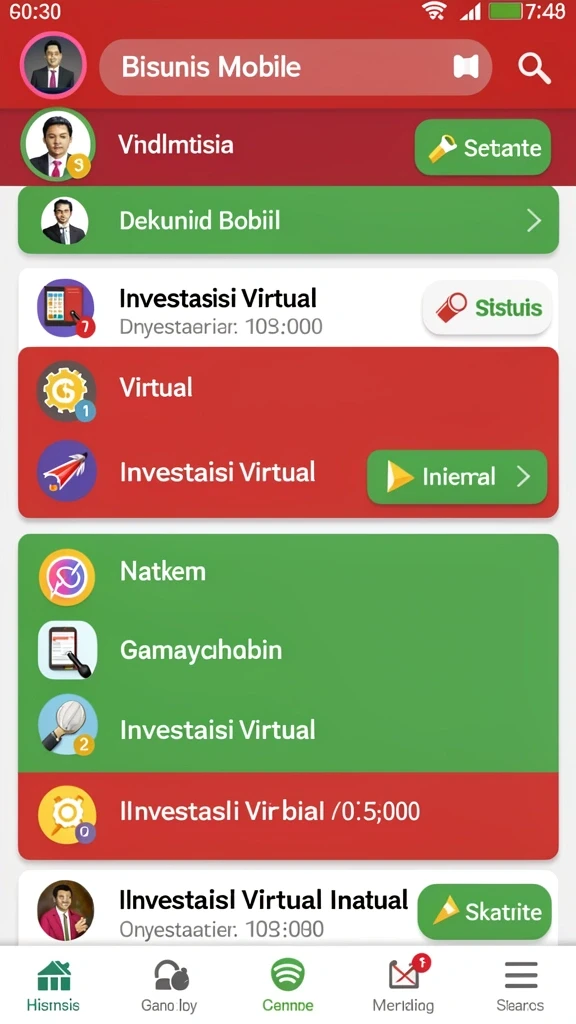Tap the Bisunis Mobile search field
The image size is (576, 1024).
coord(295,67)
